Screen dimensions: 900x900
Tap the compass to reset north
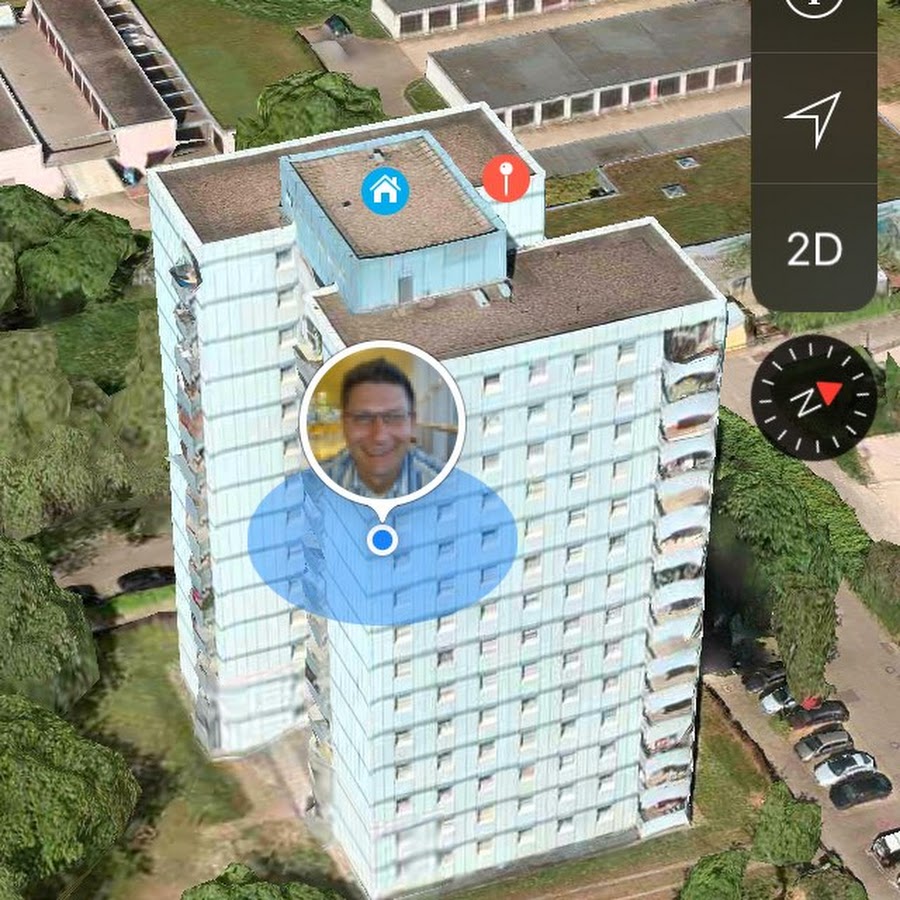[813, 396]
